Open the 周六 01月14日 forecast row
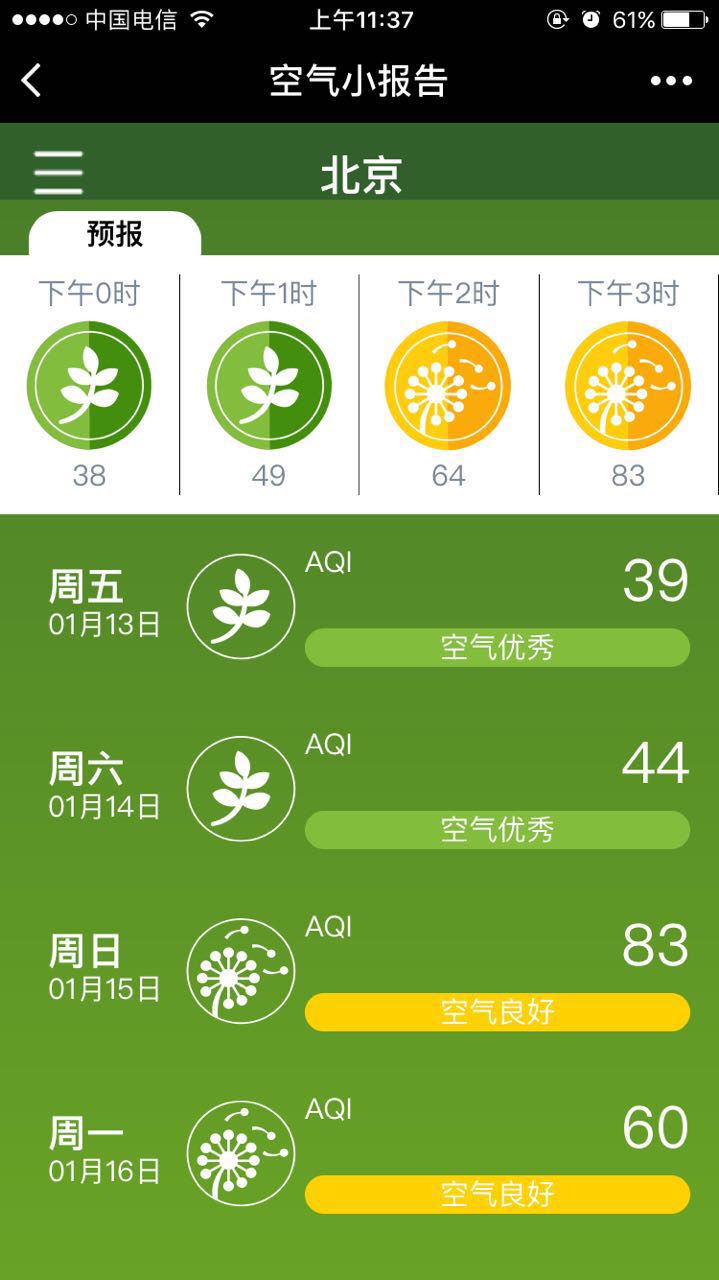 click(x=360, y=788)
